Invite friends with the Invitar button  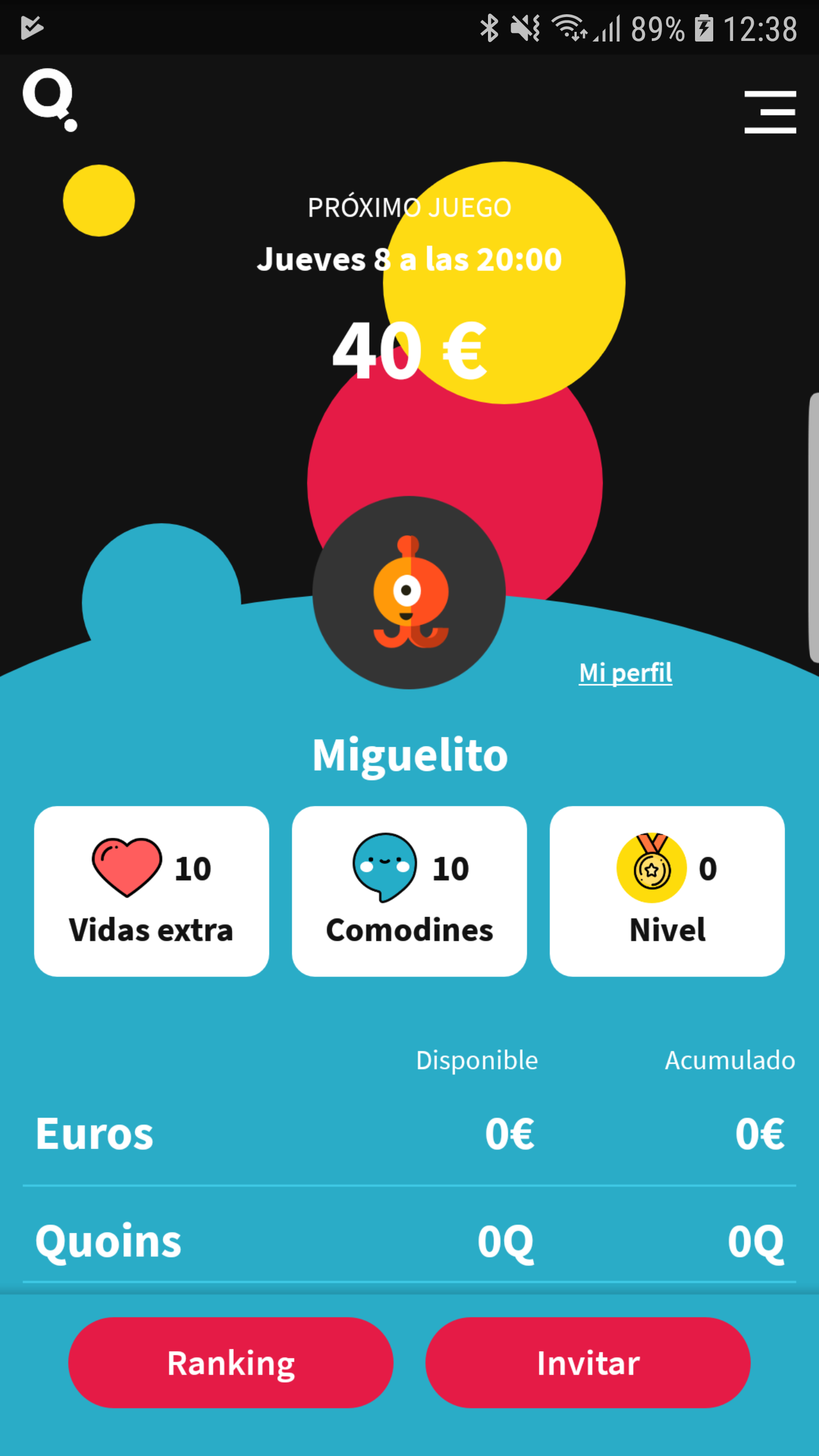point(588,1363)
